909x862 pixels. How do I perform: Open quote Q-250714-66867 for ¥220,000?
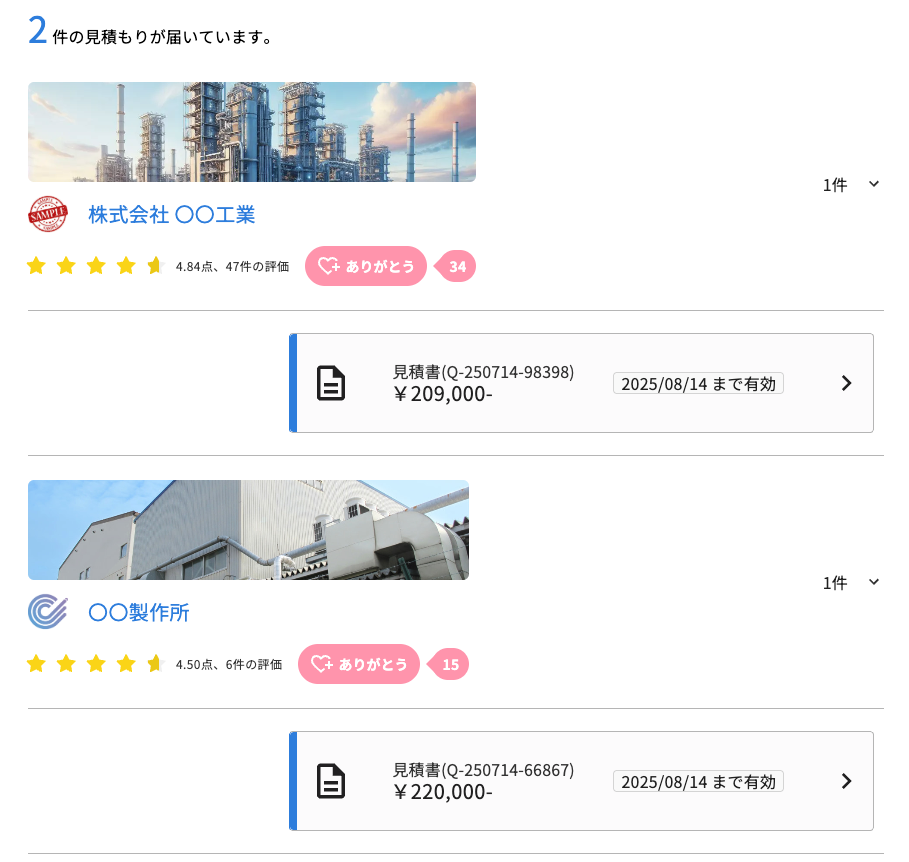click(x=581, y=781)
